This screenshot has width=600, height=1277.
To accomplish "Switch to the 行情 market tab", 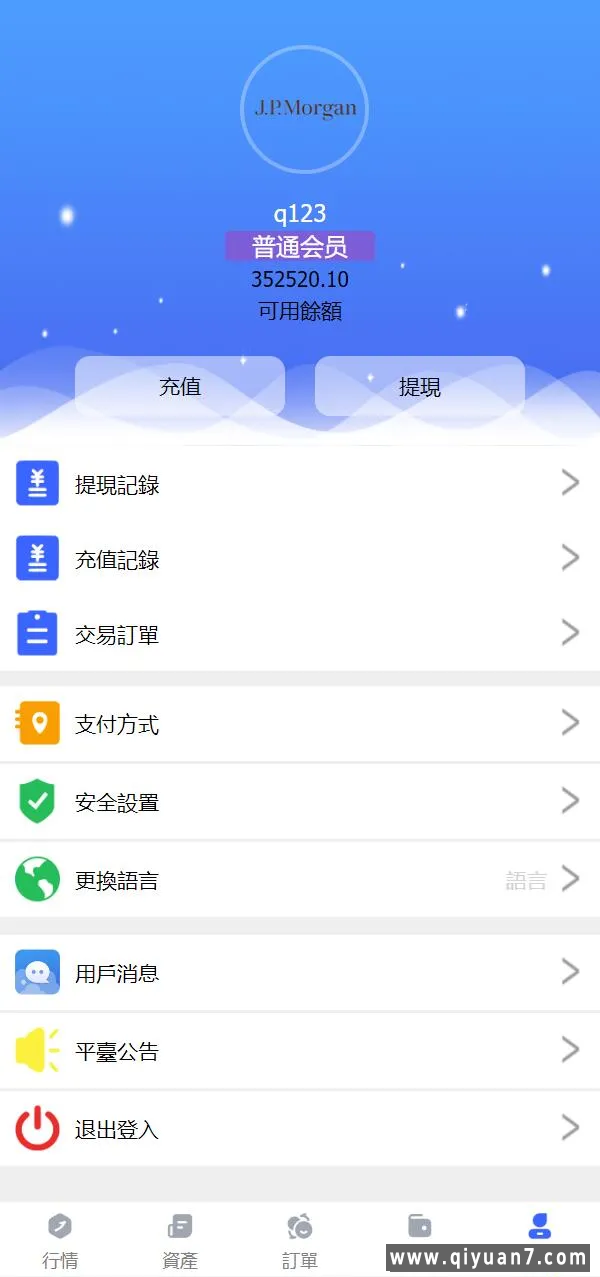I will point(60,1240).
